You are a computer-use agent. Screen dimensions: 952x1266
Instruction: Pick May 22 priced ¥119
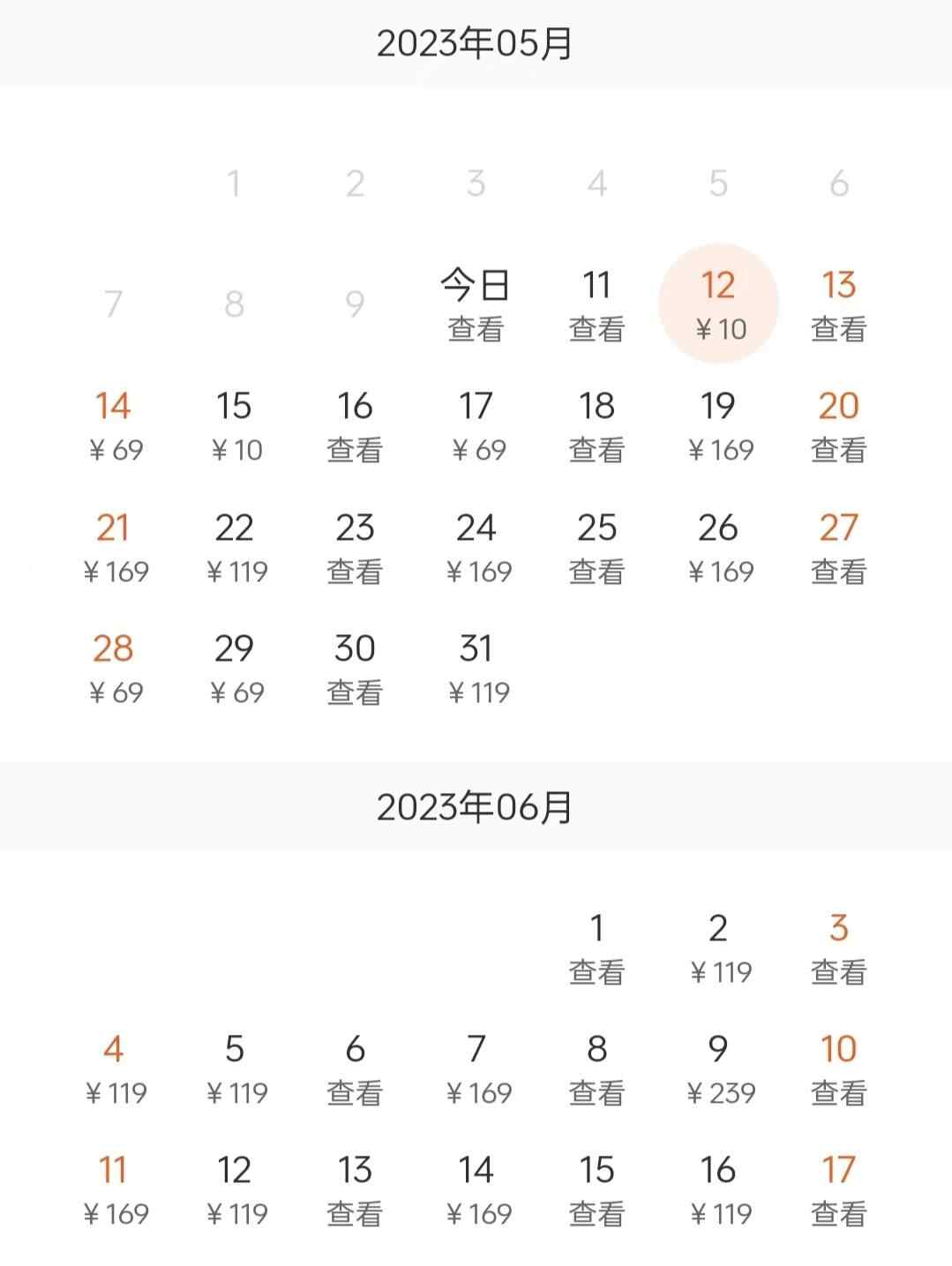[235, 547]
